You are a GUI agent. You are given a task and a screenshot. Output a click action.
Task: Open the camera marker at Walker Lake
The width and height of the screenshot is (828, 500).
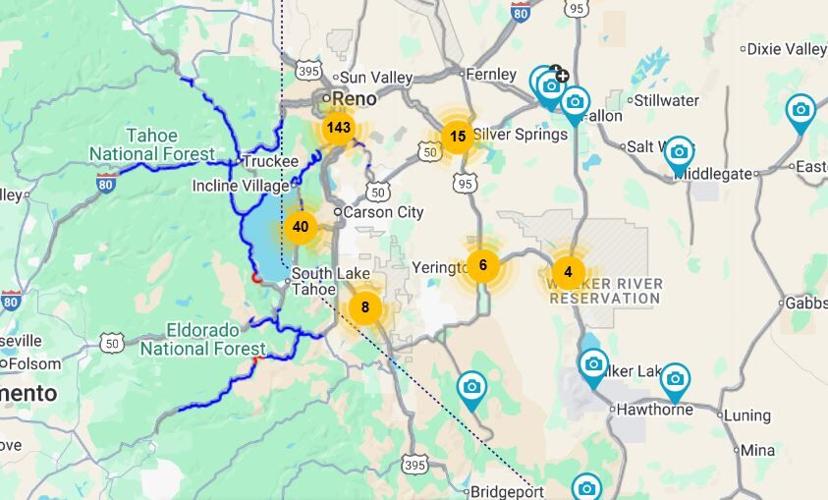(593, 364)
